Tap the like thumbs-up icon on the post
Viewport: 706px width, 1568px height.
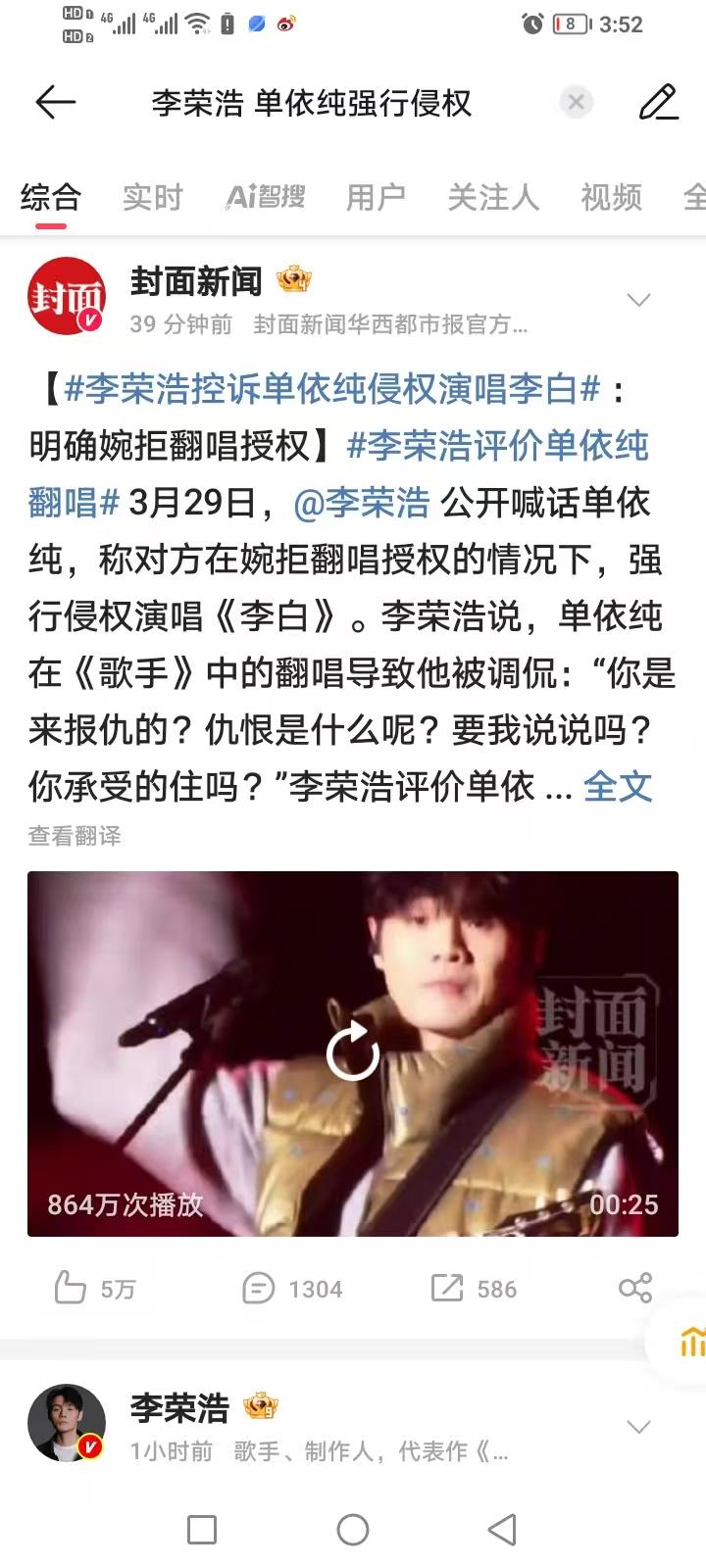coord(71,1289)
